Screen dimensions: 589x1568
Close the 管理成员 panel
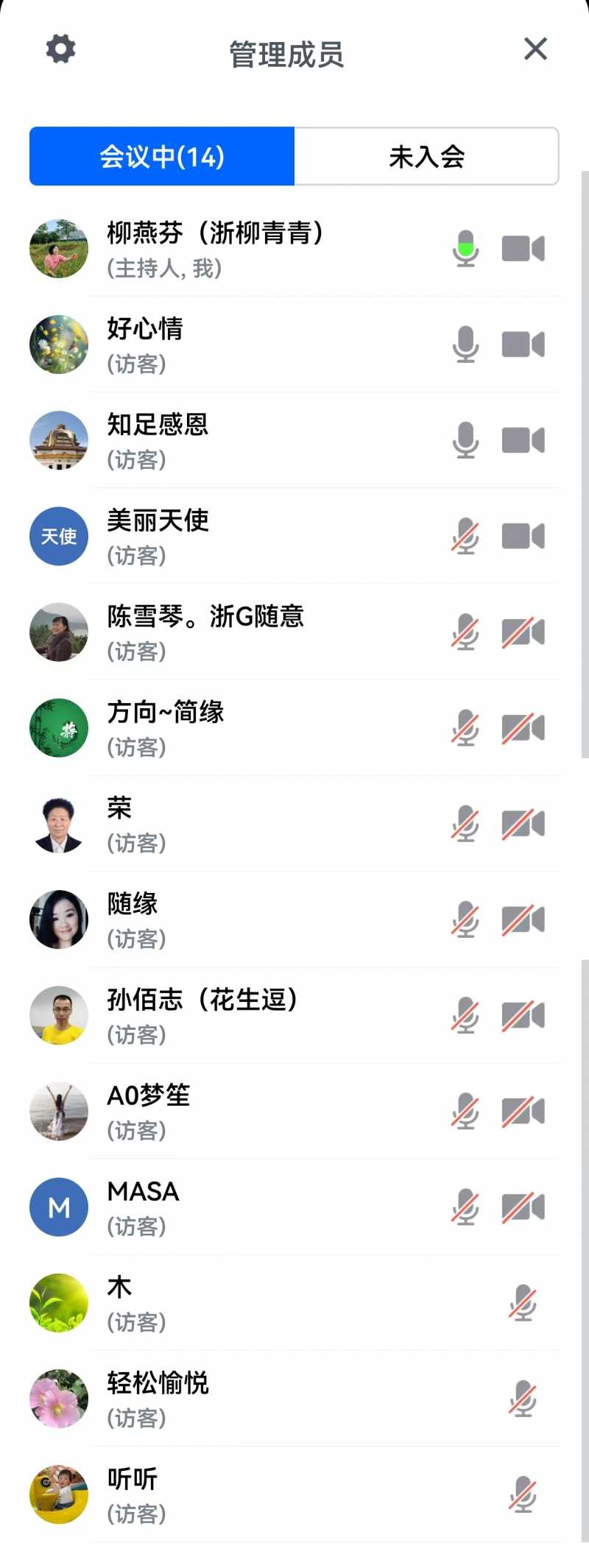pyautogui.click(x=535, y=49)
